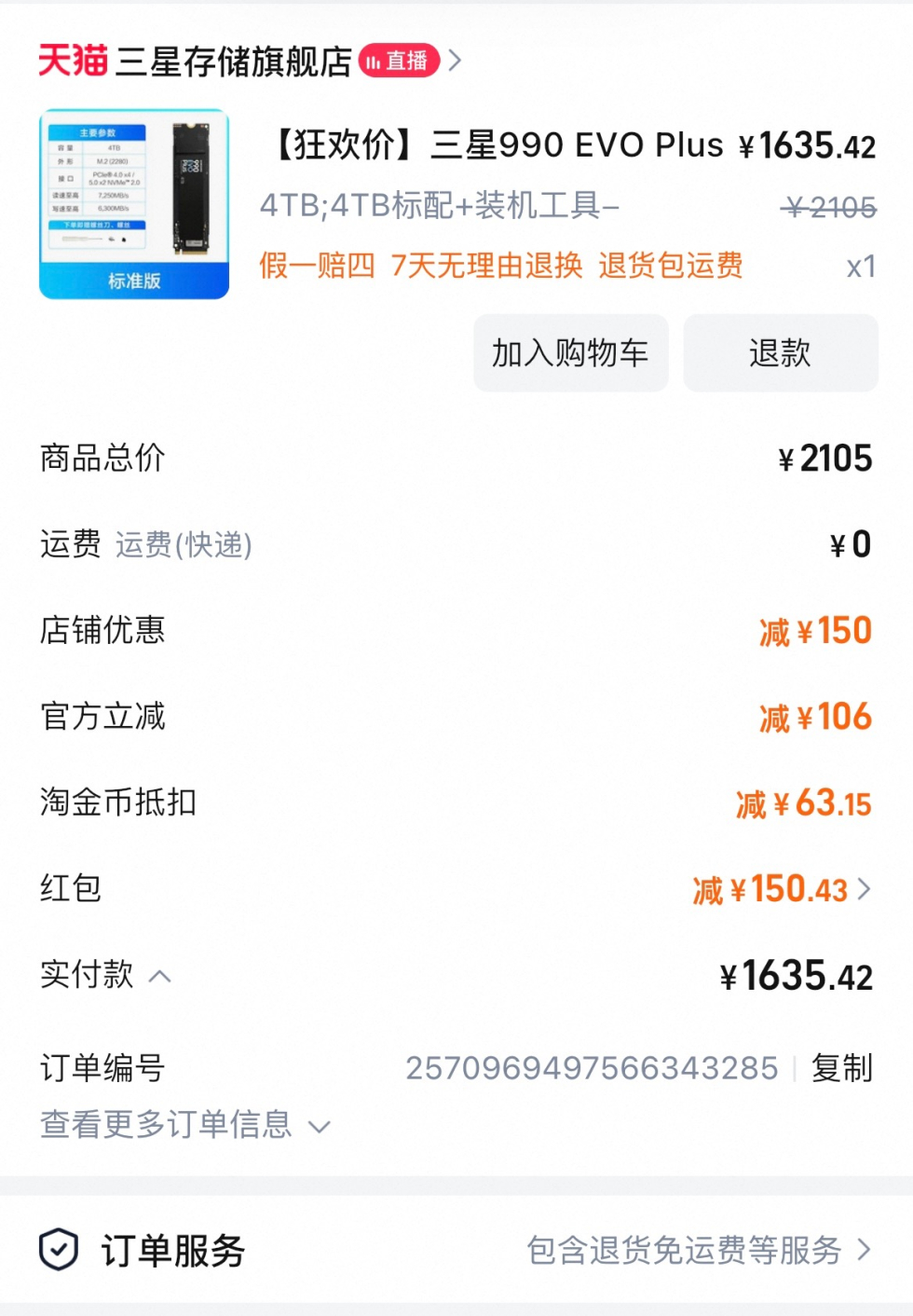Request a refund with 退款

click(x=780, y=353)
